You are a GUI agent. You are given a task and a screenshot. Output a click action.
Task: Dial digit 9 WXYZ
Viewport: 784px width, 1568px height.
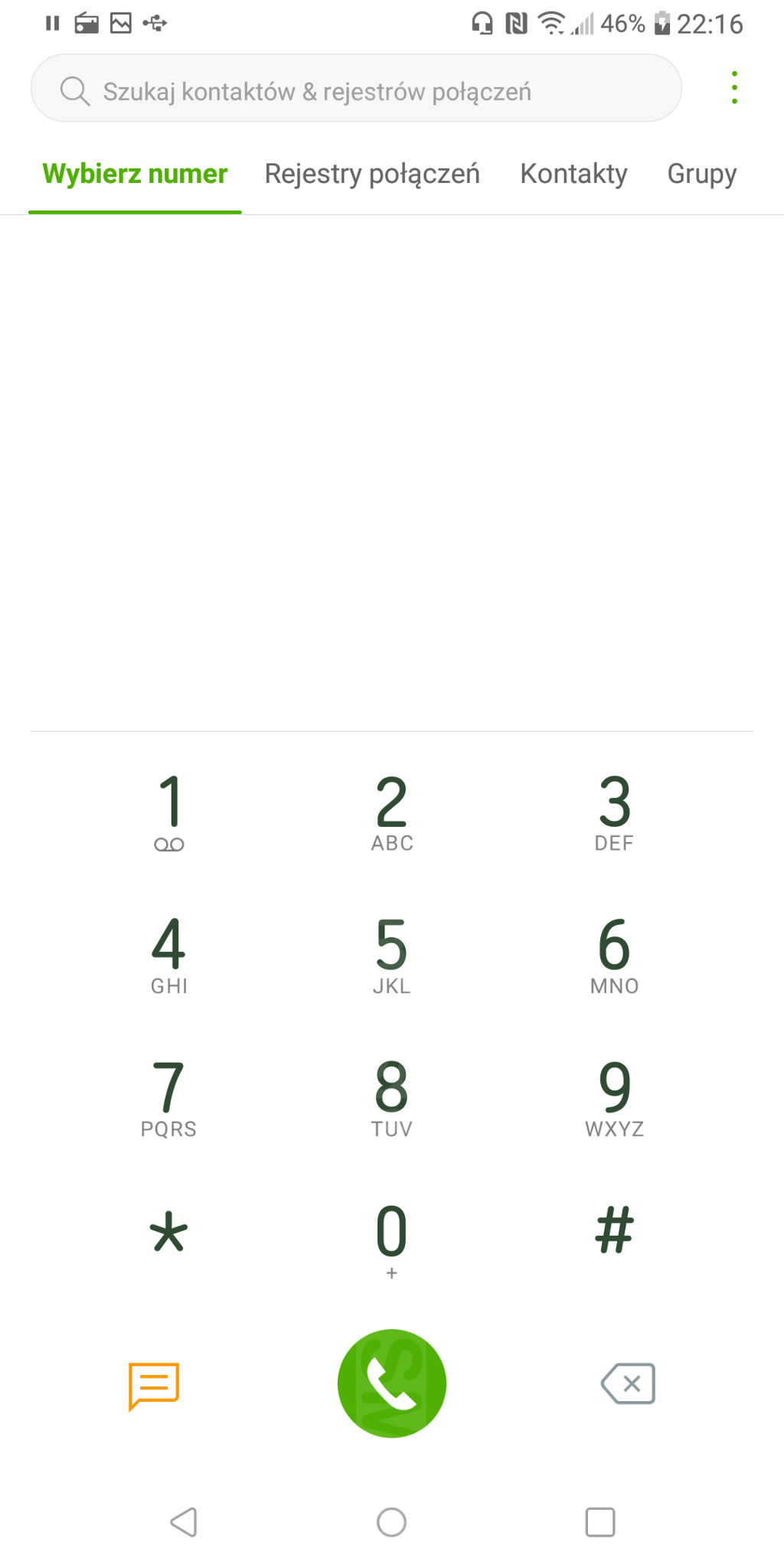614,1099
